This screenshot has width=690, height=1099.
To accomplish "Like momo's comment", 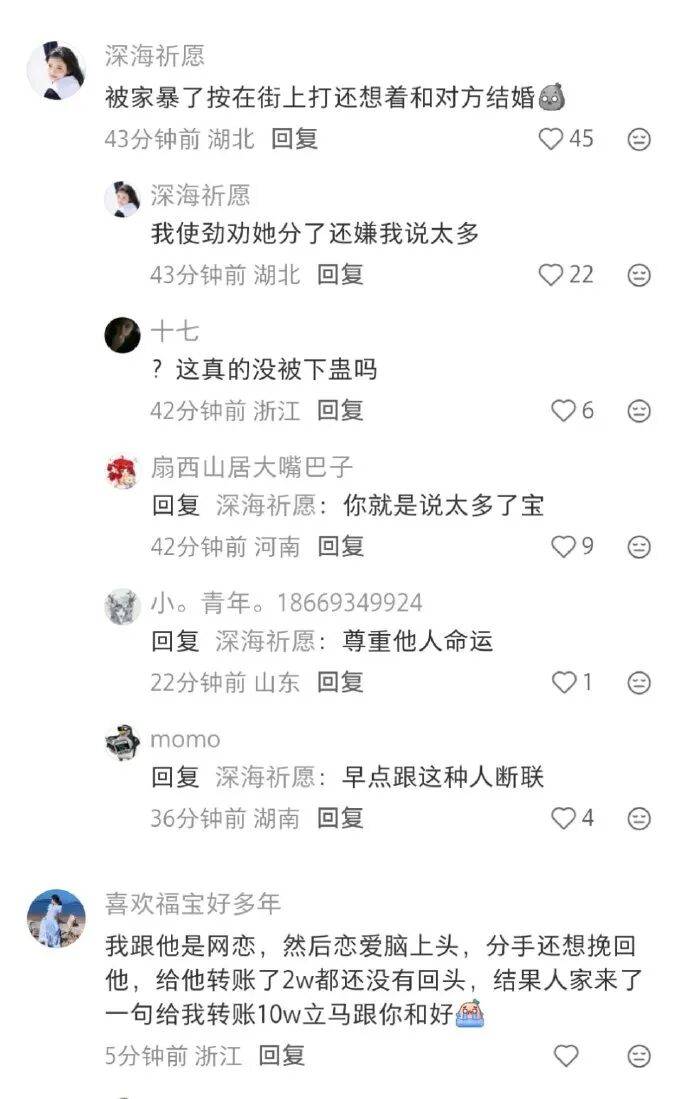I will pyautogui.click(x=564, y=818).
